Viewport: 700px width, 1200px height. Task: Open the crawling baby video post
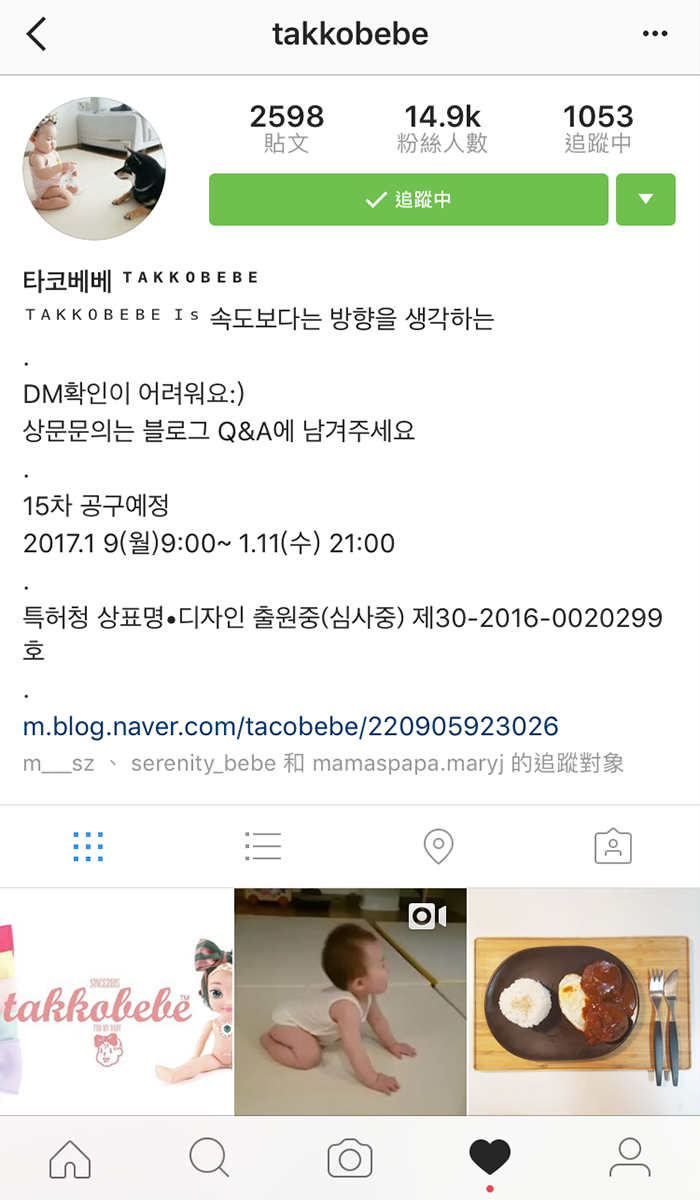coord(350,1002)
